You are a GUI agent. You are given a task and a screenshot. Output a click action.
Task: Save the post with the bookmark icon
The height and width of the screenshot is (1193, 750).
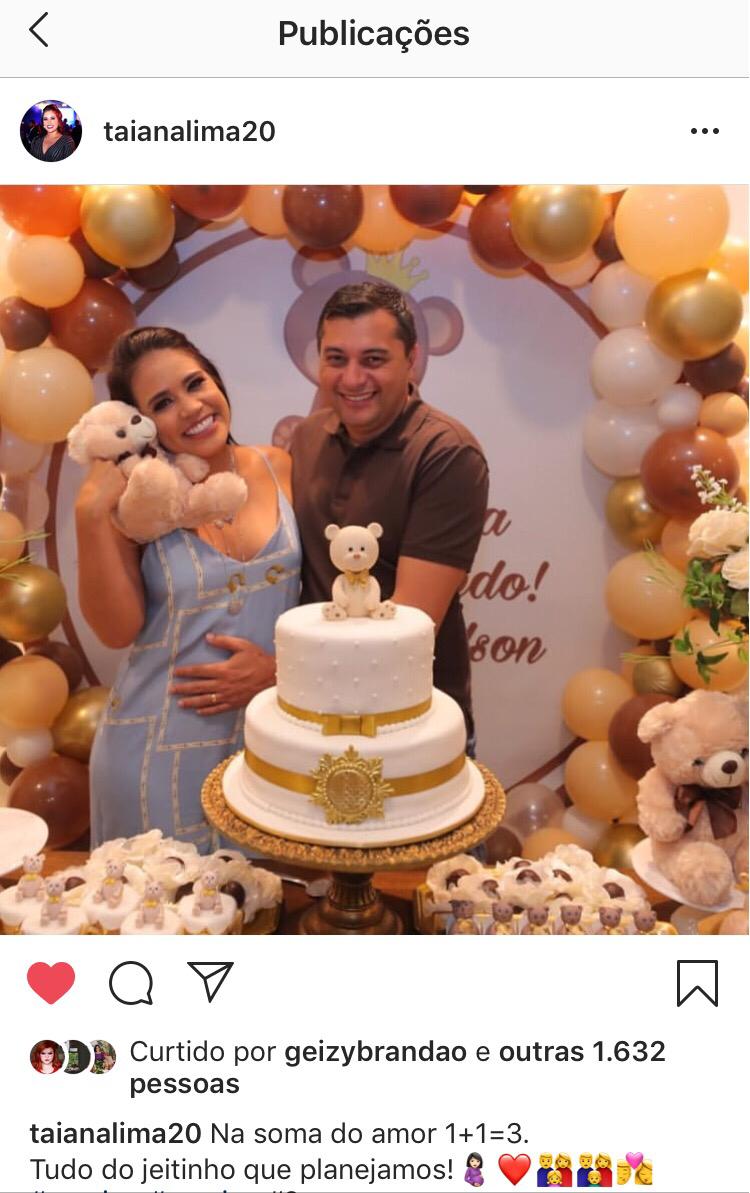[697, 982]
